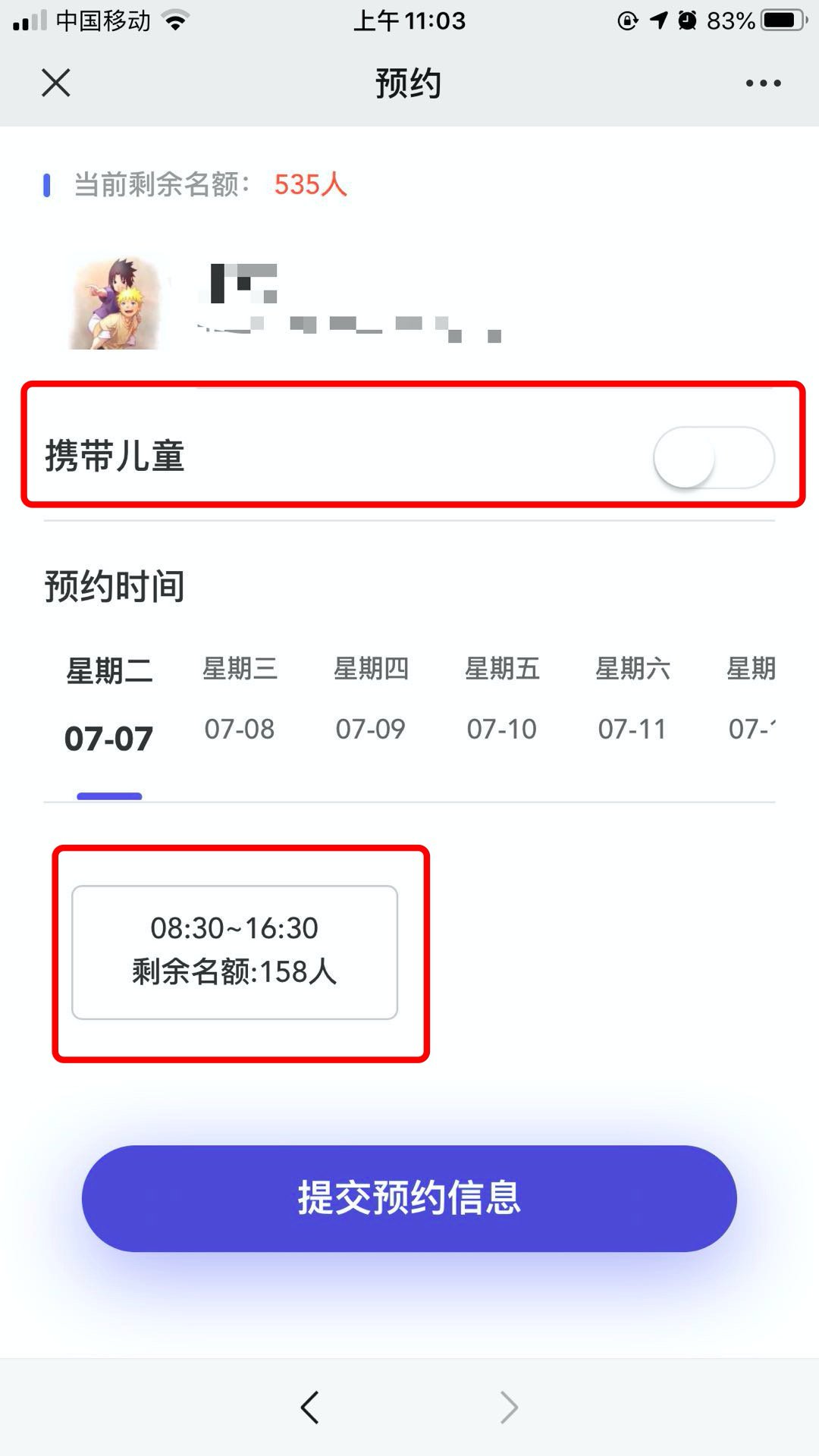Tap 提交预约信息 to submit
819x1456 pixels.
tap(409, 1198)
